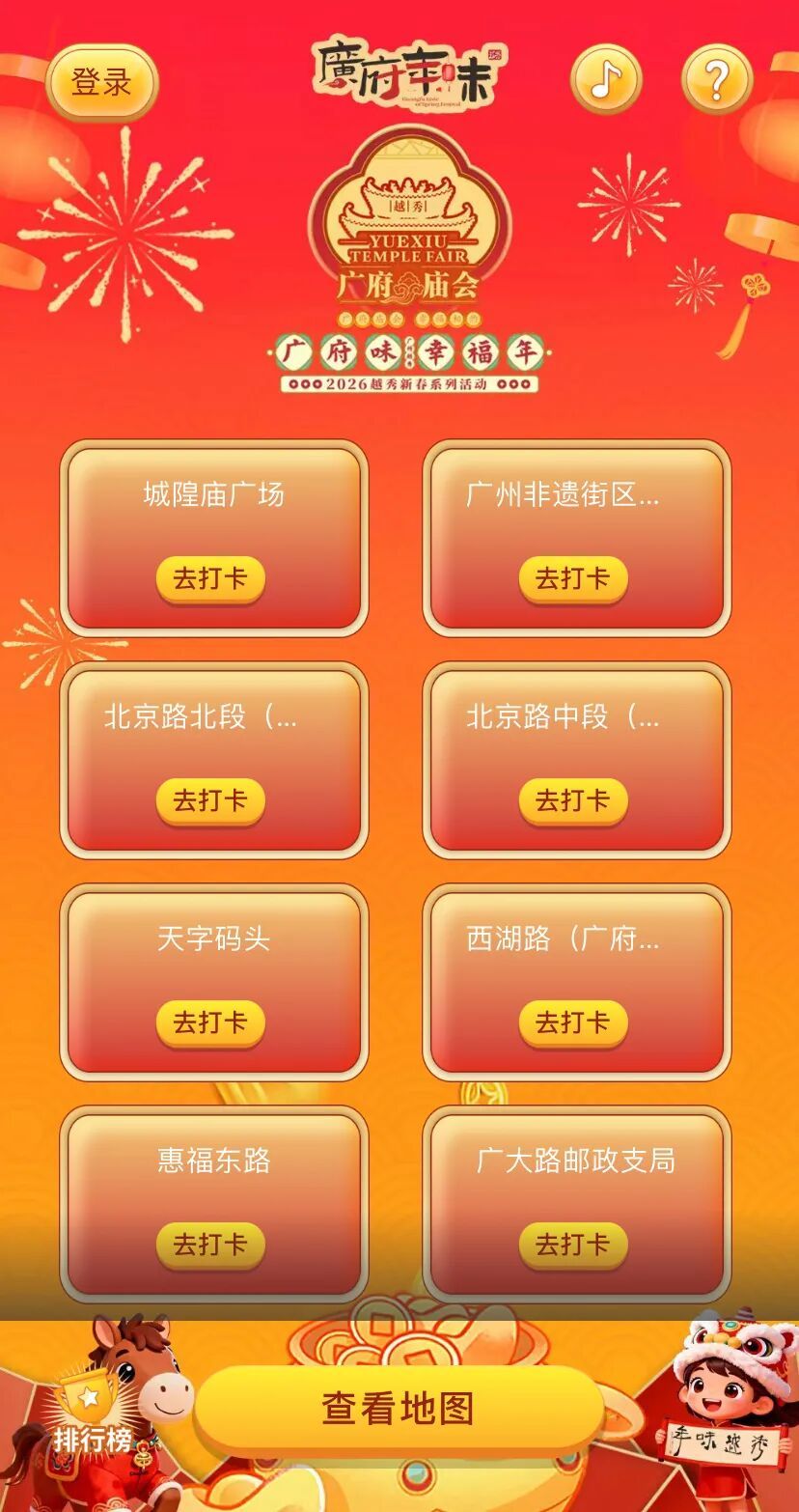
Task: Select 去打卡 for 北京路北段
Action: pos(210,801)
